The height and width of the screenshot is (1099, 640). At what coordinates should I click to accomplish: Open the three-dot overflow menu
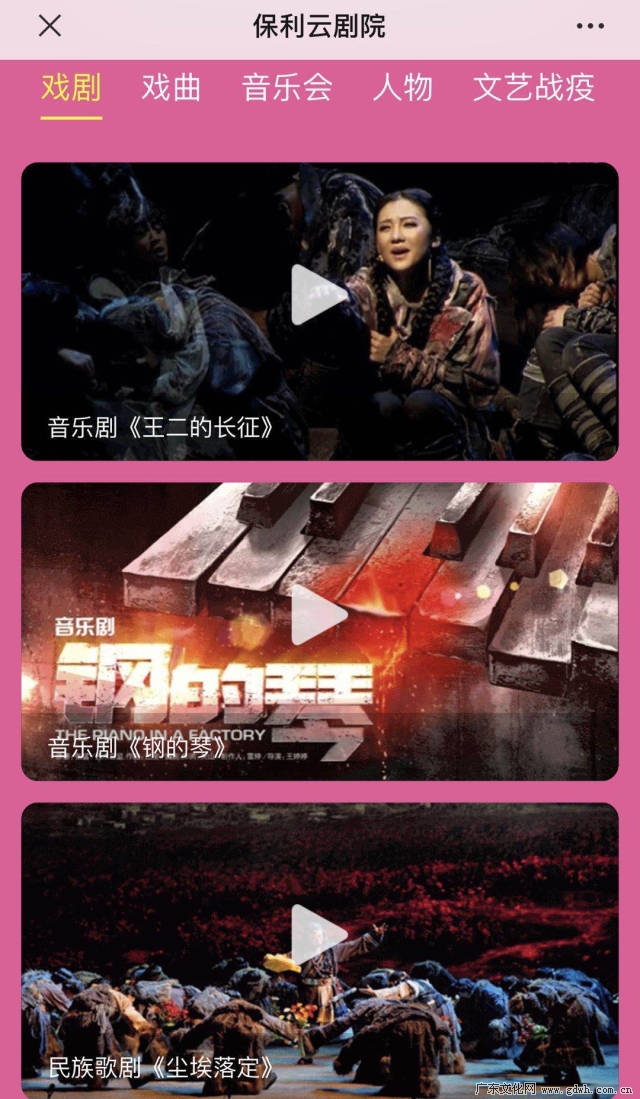[x=590, y=26]
